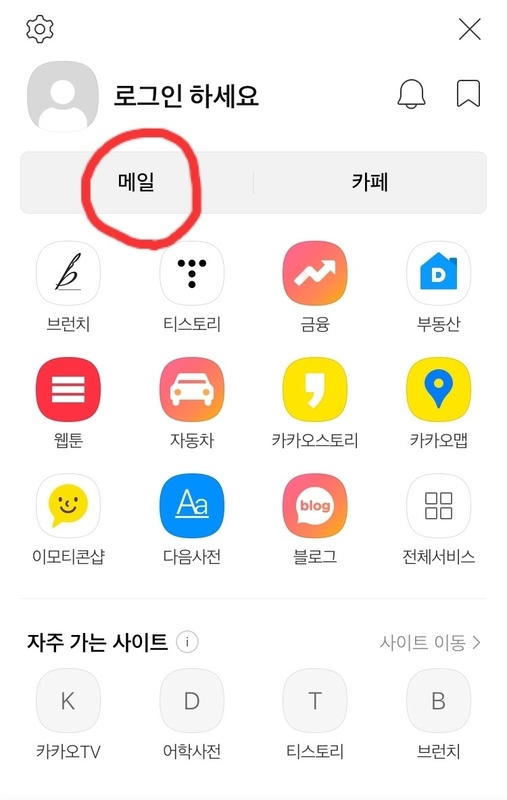Open the notifications bell
This screenshot has height=800, width=507.
click(411, 94)
